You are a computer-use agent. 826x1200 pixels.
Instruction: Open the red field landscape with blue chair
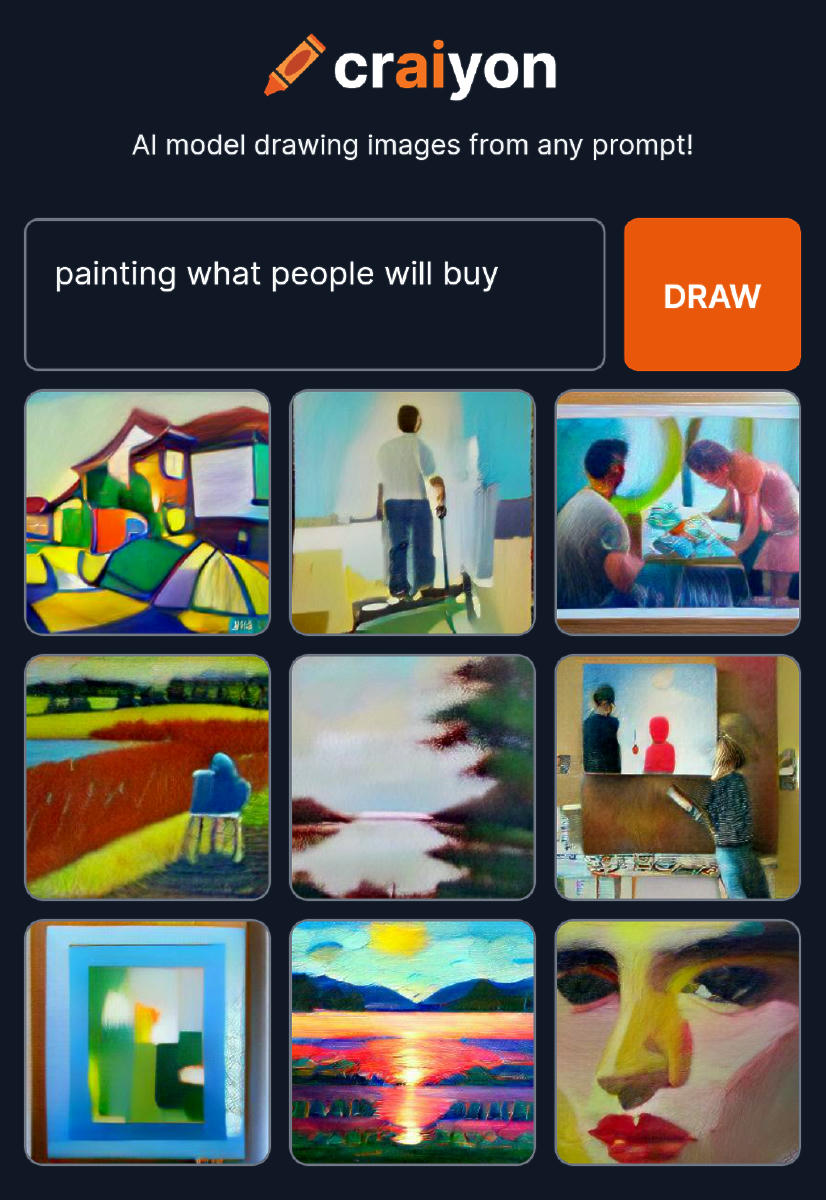coord(147,777)
